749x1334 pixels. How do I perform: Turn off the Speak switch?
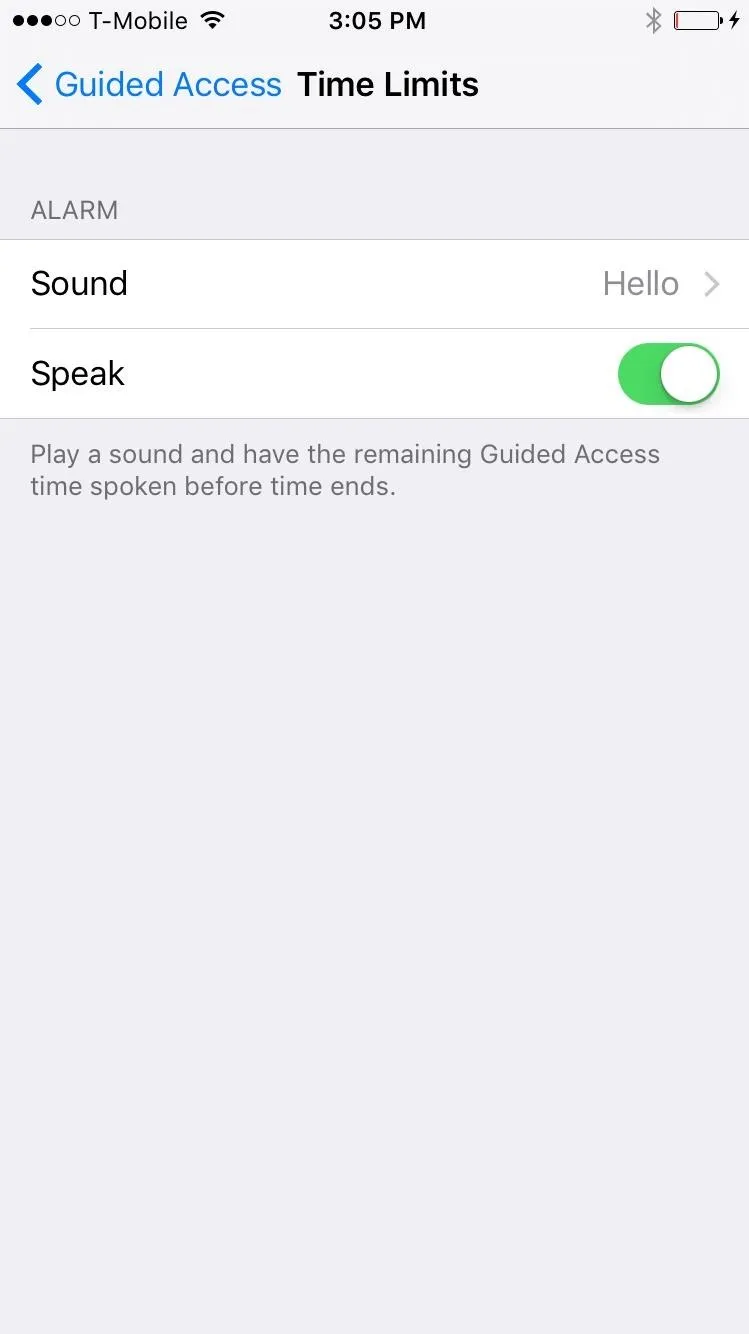pos(668,374)
